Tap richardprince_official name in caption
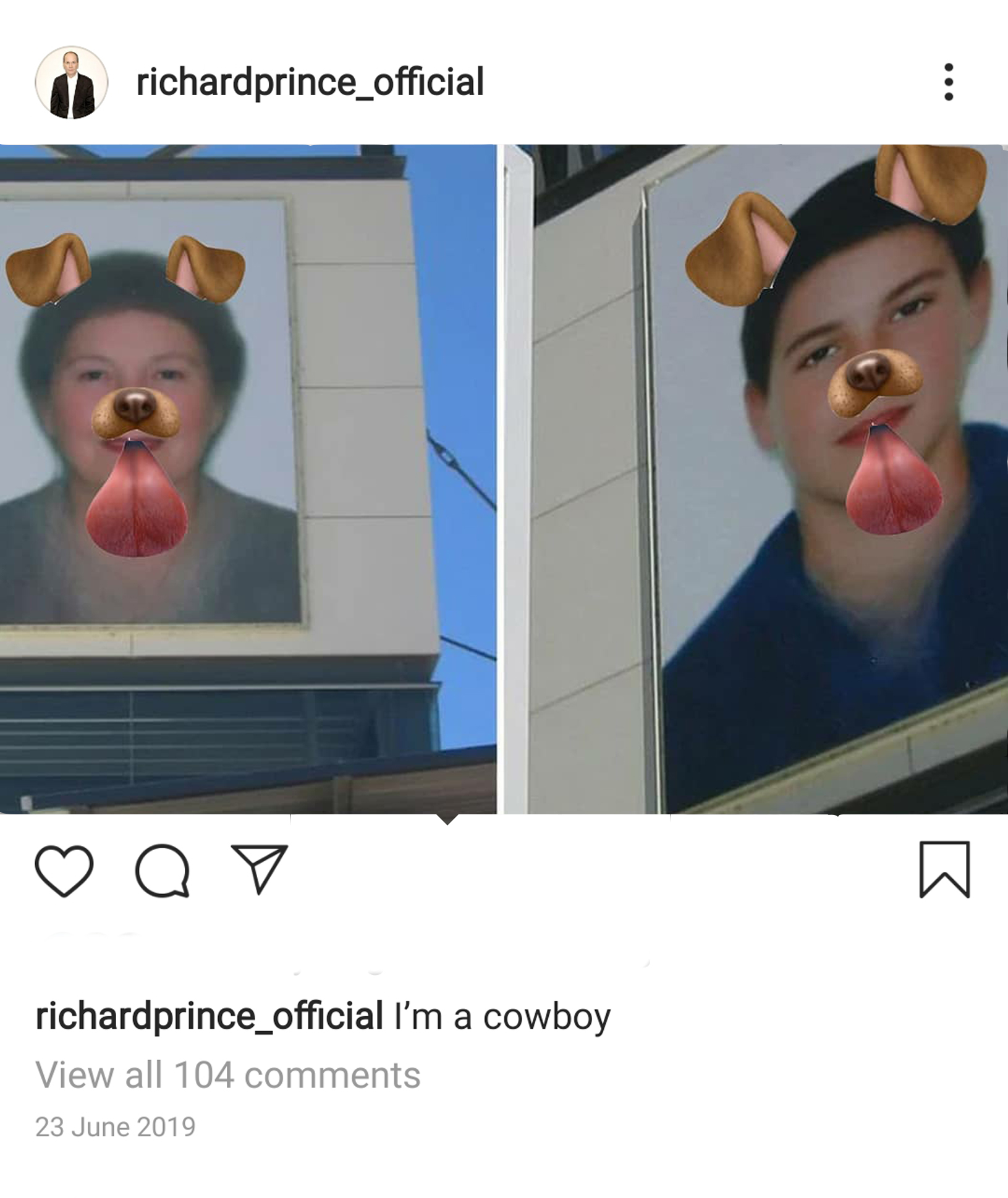 tap(209, 1018)
